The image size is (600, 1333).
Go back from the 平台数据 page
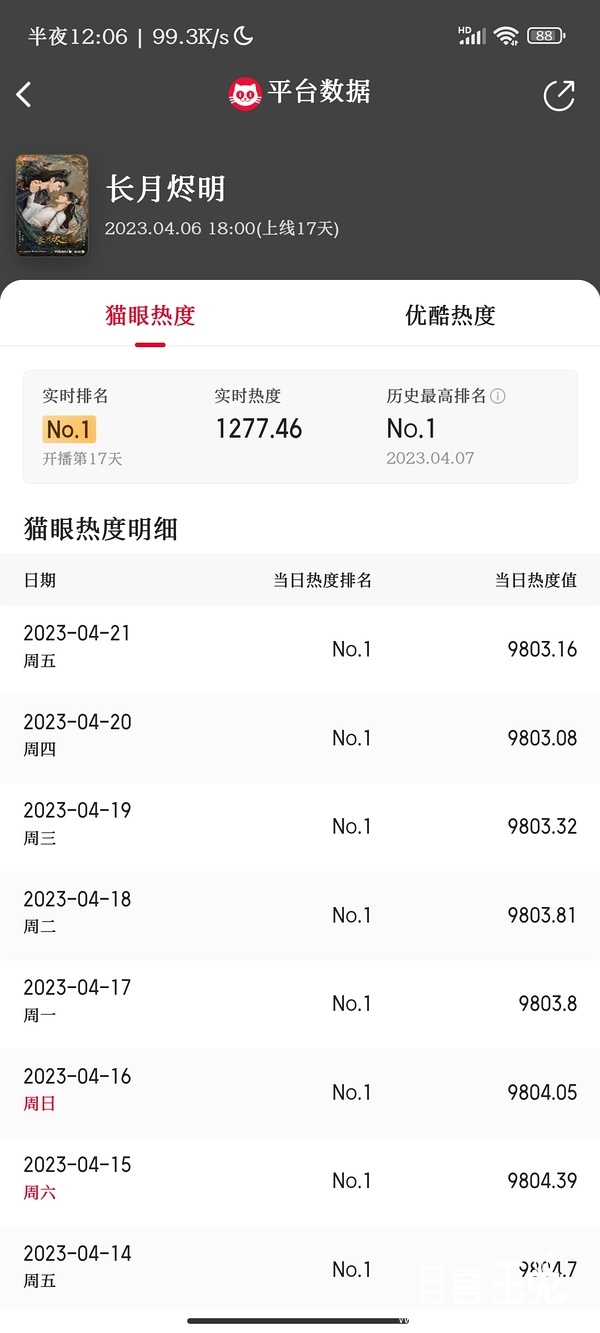(x=24, y=95)
